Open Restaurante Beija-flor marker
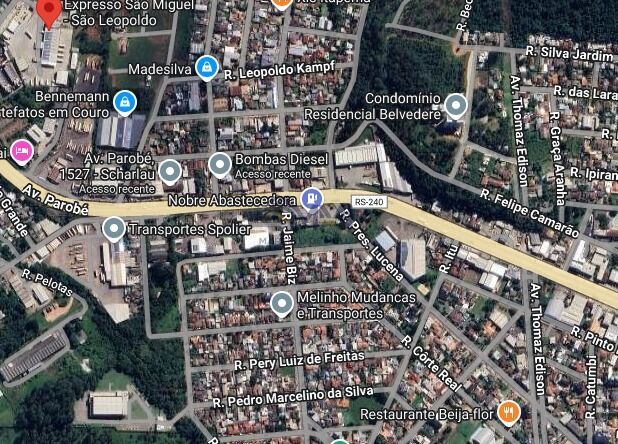Viewport: 618px width, 444px height. coord(509,411)
